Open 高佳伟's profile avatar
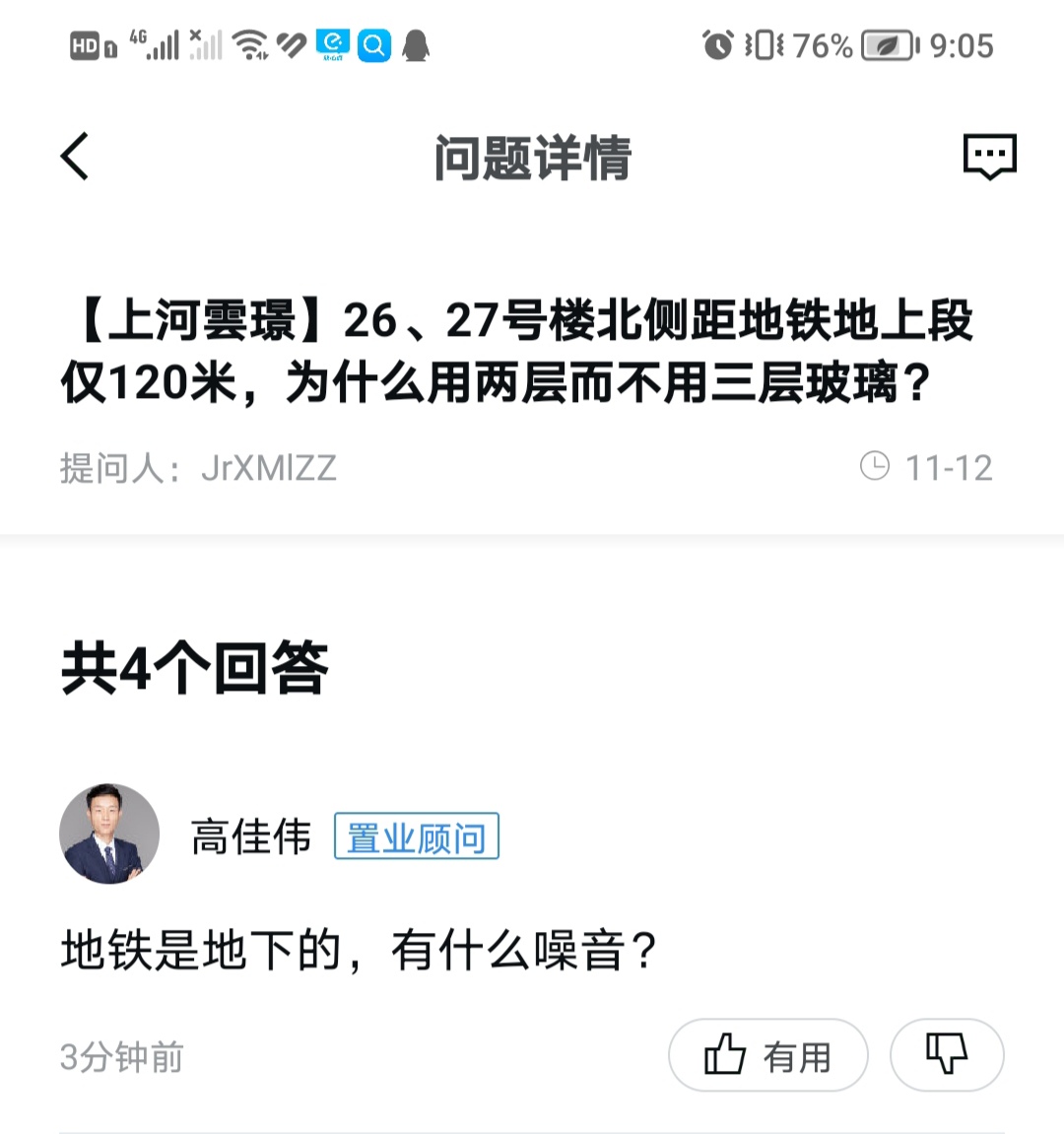 coord(109,834)
